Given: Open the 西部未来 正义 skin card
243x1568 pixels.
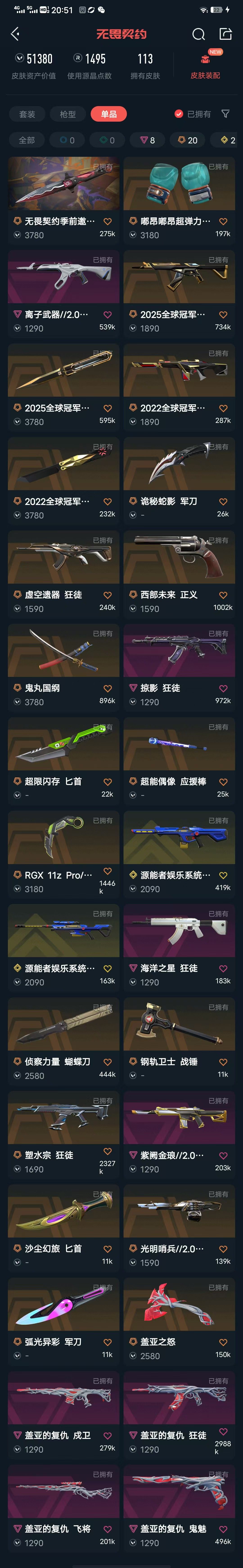Looking at the screenshot, I should 179,574.
